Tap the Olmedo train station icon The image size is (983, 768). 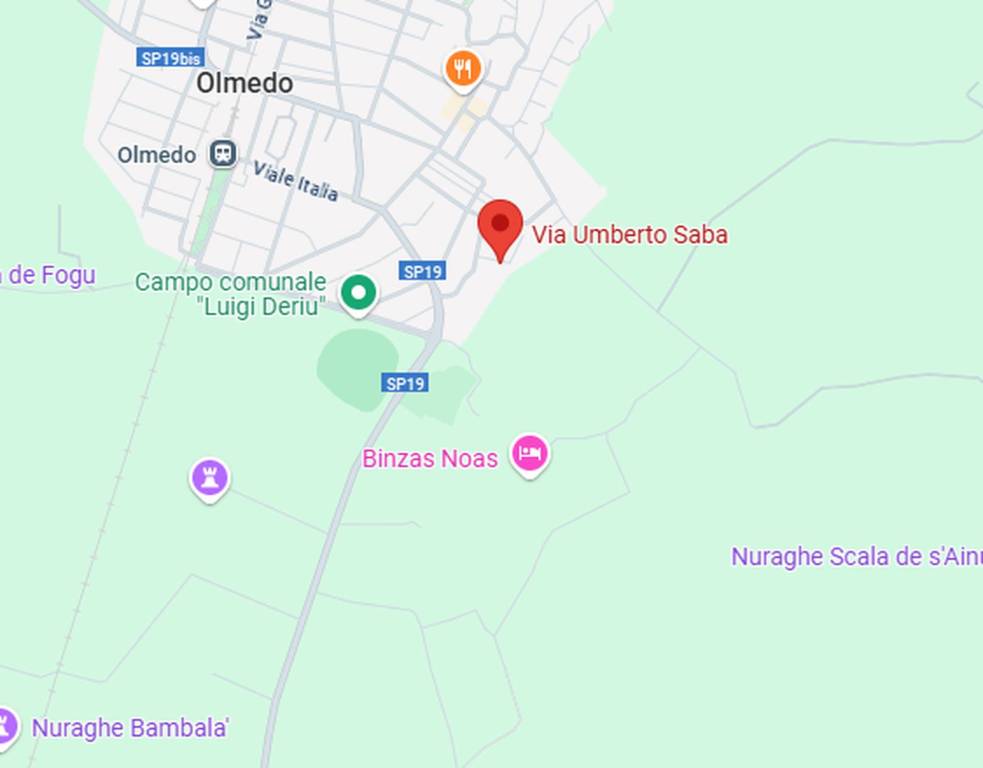coord(222,154)
